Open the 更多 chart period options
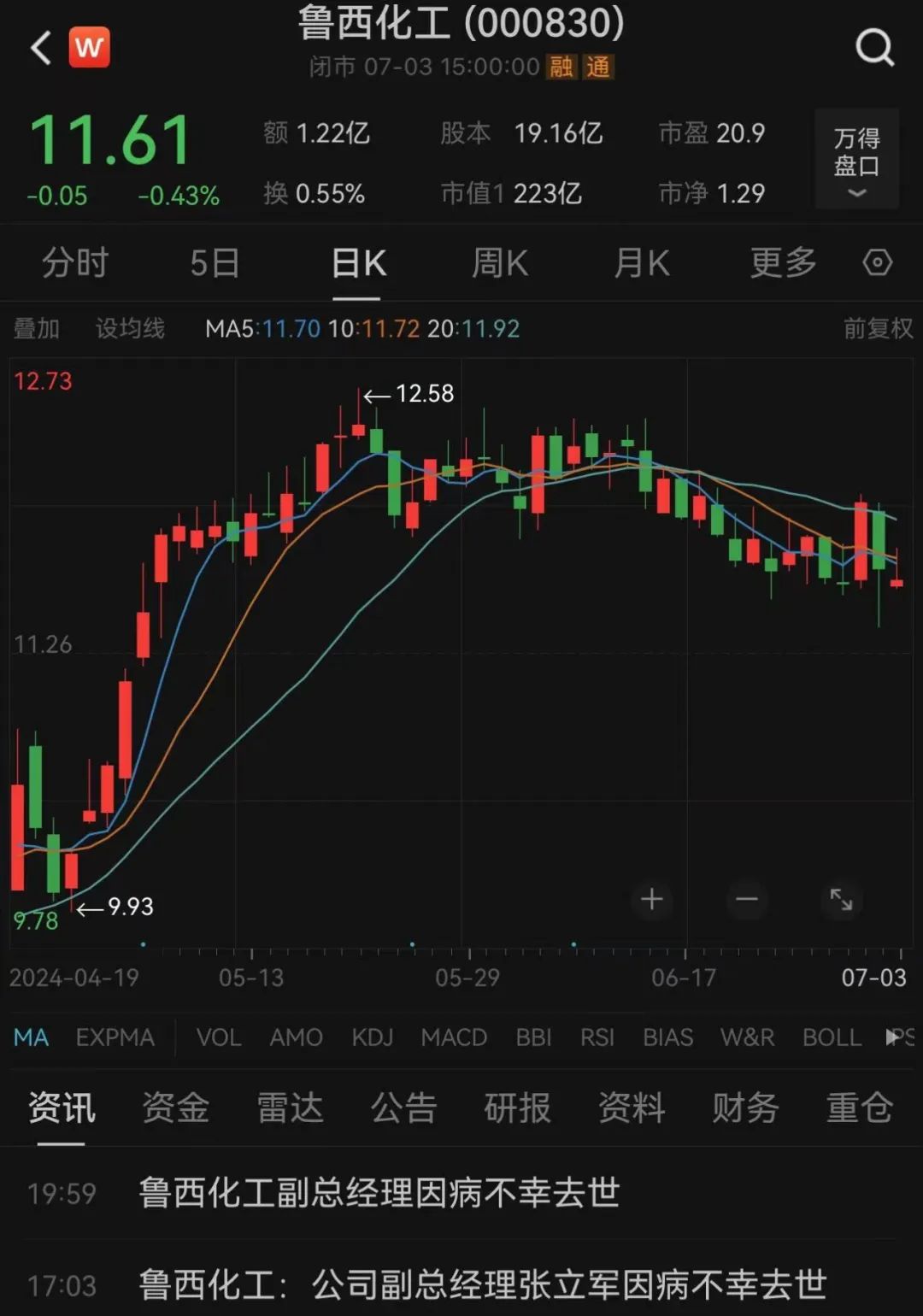Image resolution: width=923 pixels, height=1316 pixels. tap(783, 263)
